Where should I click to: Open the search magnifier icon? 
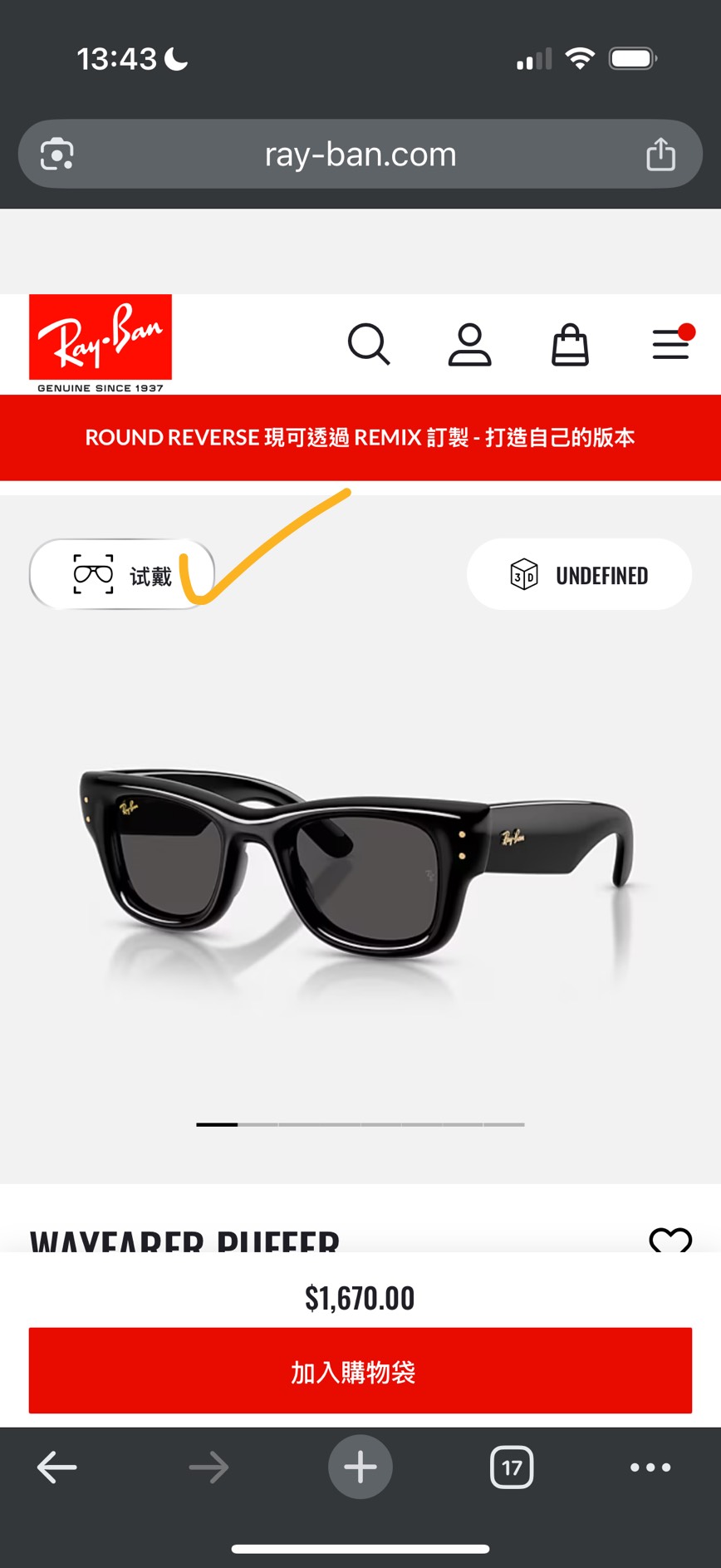coord(369,344)
